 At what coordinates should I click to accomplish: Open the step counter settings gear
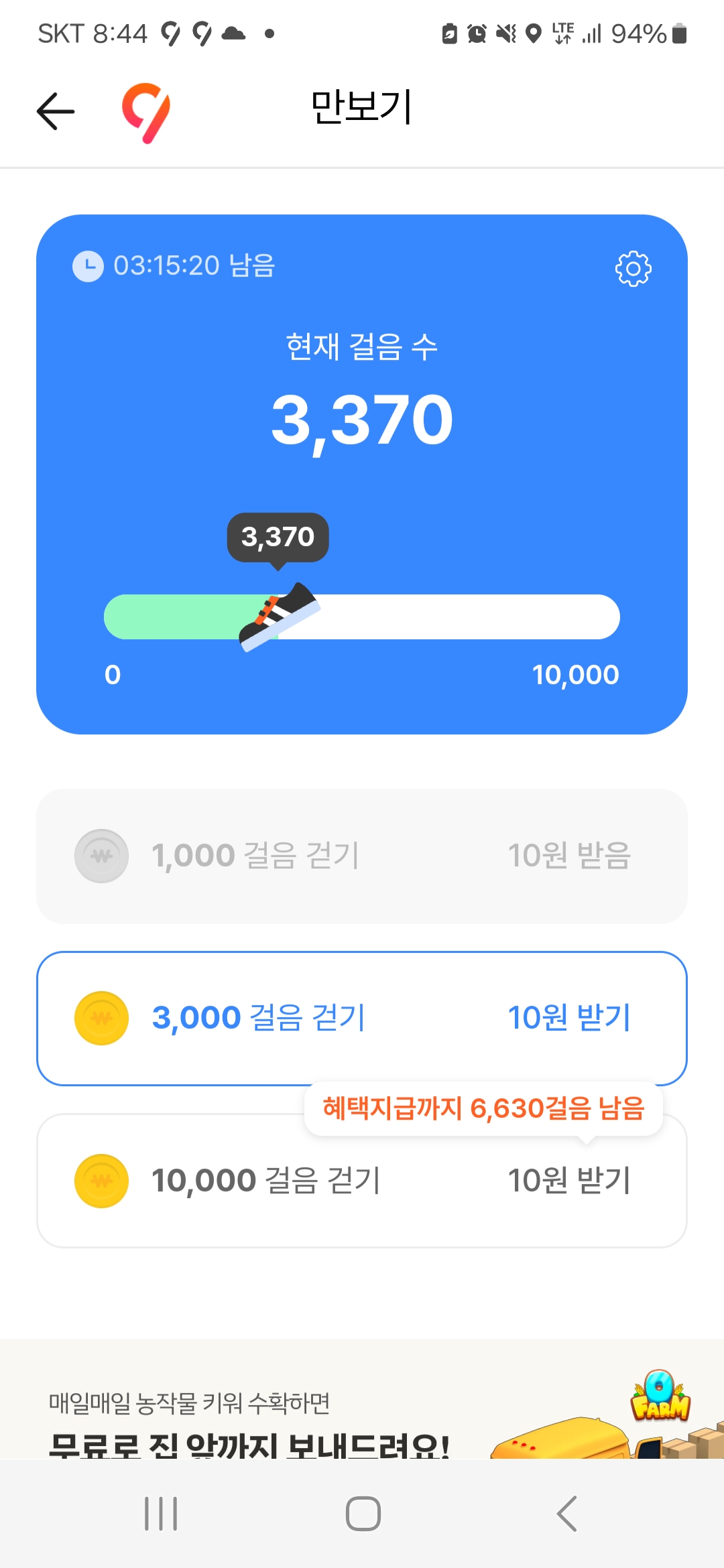(x=633, y=269)
